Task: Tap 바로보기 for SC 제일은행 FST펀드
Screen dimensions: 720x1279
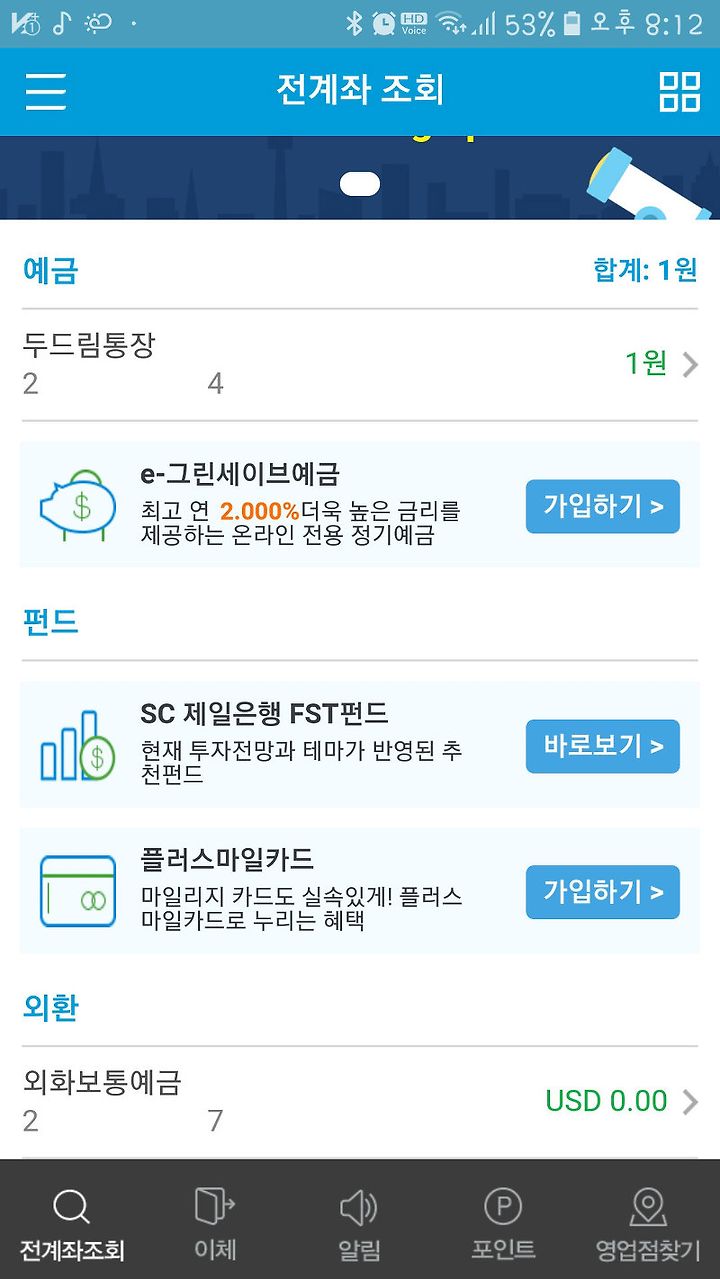Action: coord(603,746)
